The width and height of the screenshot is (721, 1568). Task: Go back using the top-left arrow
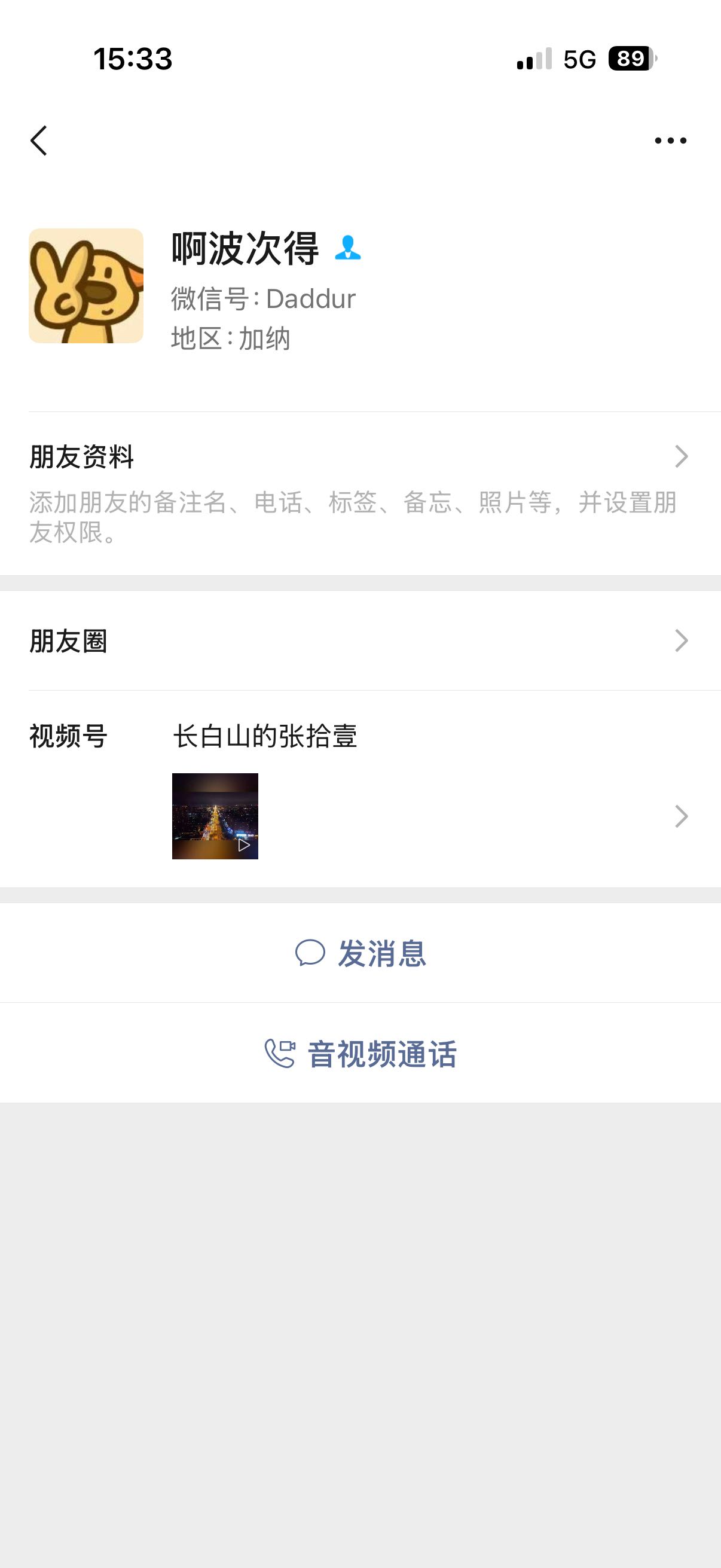(x=39, y=141)
